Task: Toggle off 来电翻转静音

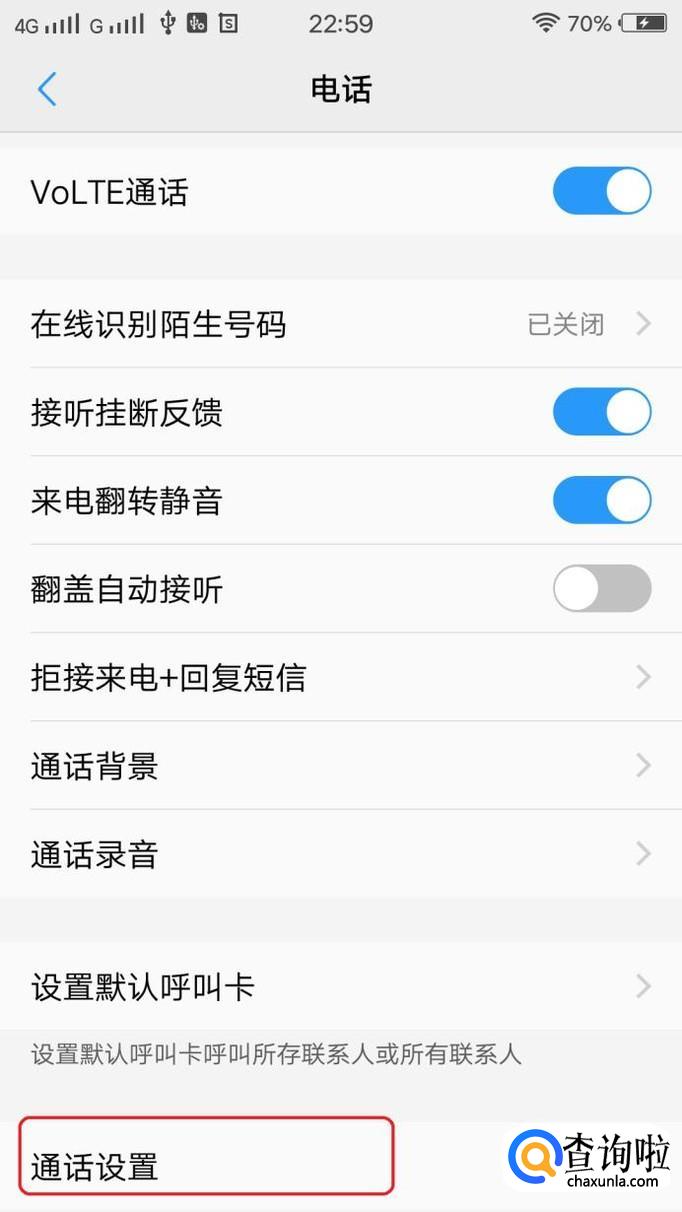Action: pyautogui.click(x=601, y=500)
